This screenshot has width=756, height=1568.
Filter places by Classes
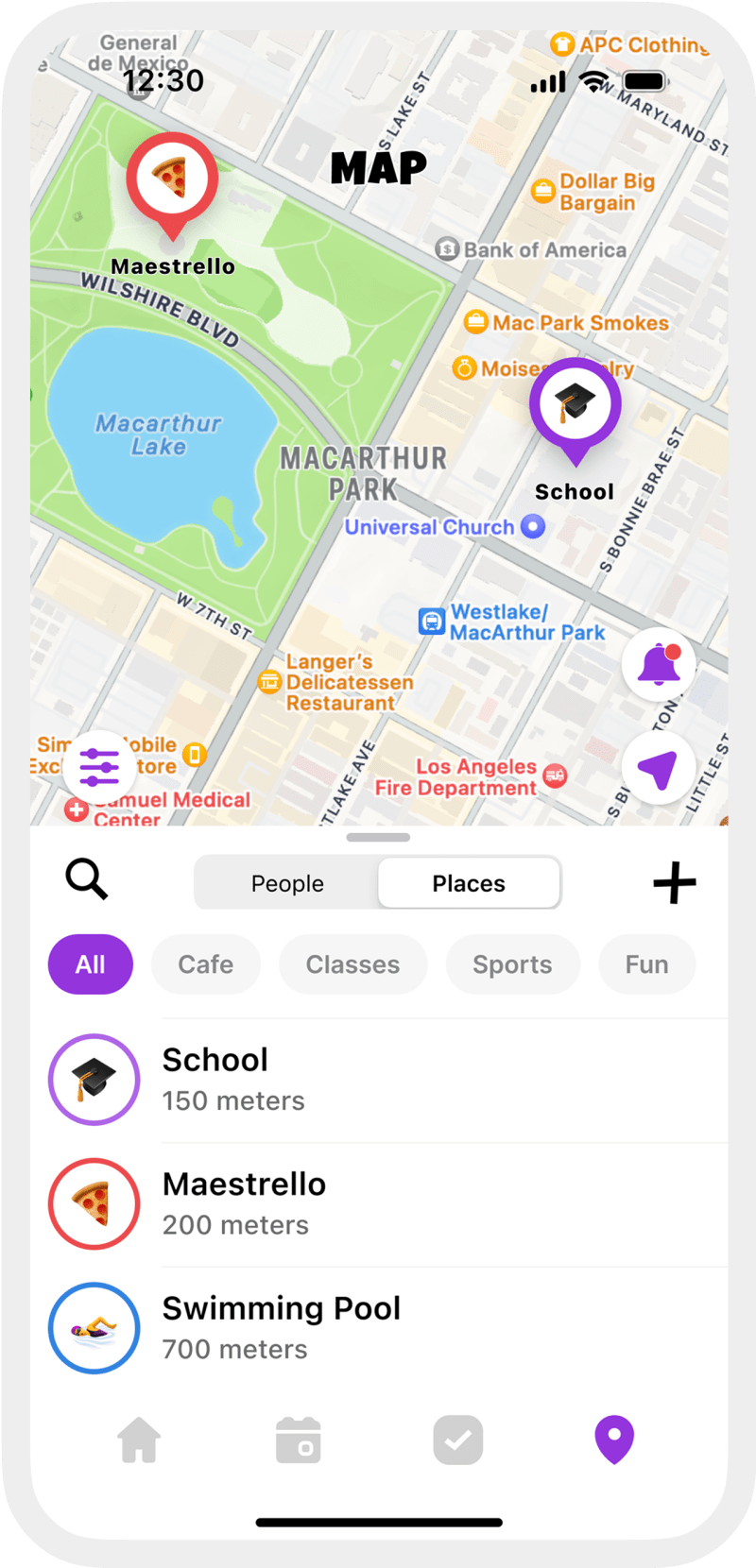352,964
